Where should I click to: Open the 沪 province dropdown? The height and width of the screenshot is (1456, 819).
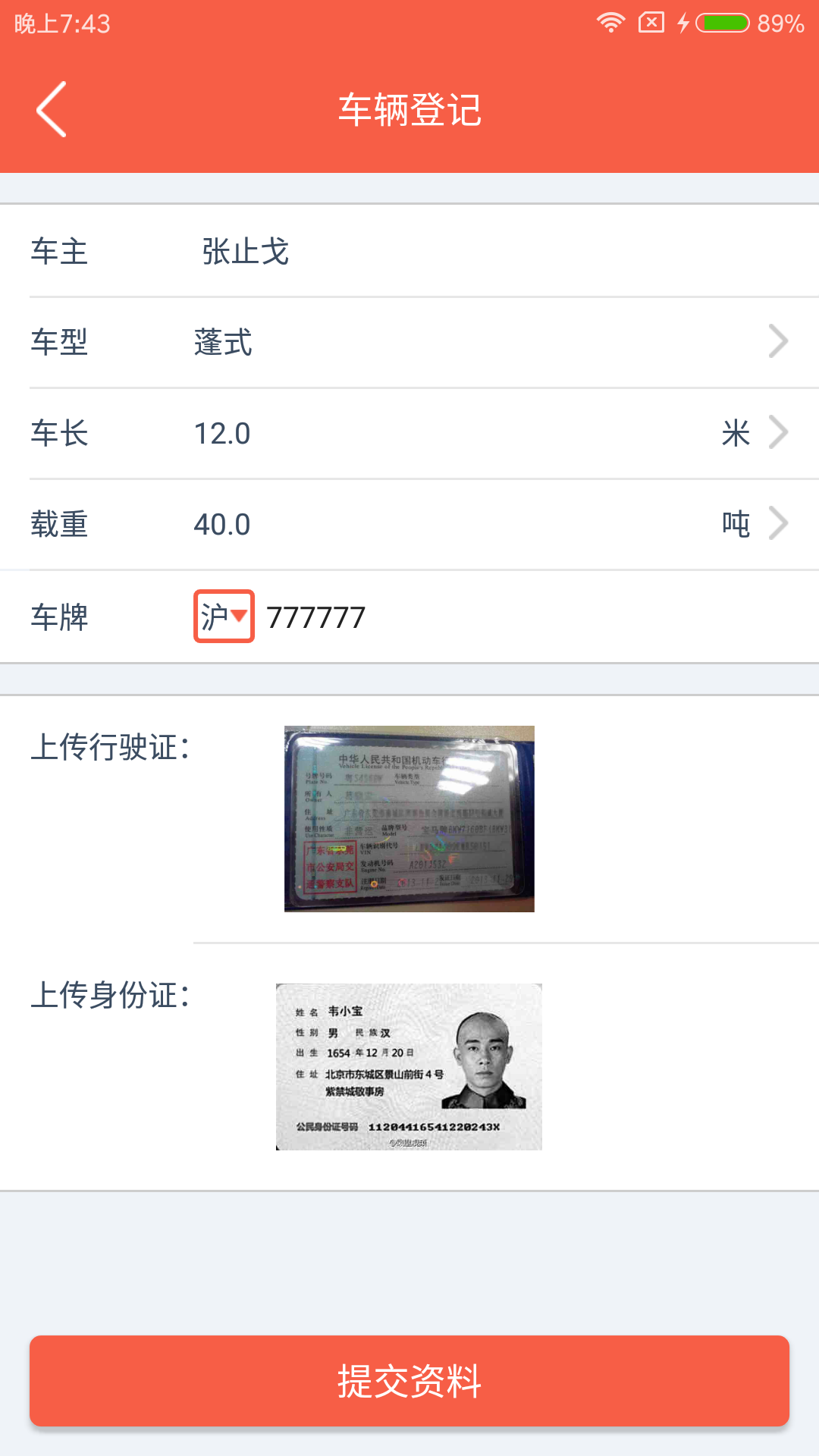click(x=224, y=617)
